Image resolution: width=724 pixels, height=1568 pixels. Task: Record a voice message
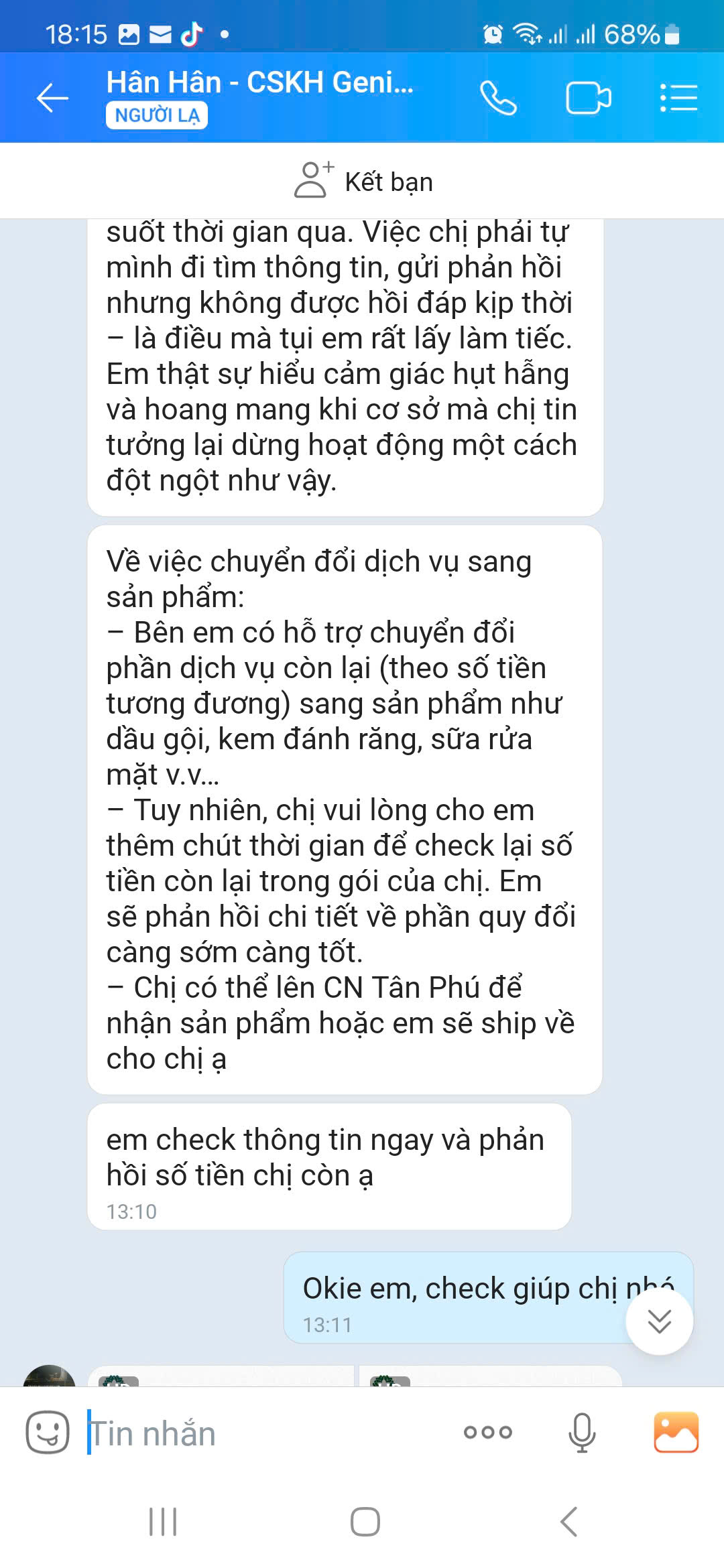(581, 1432)
